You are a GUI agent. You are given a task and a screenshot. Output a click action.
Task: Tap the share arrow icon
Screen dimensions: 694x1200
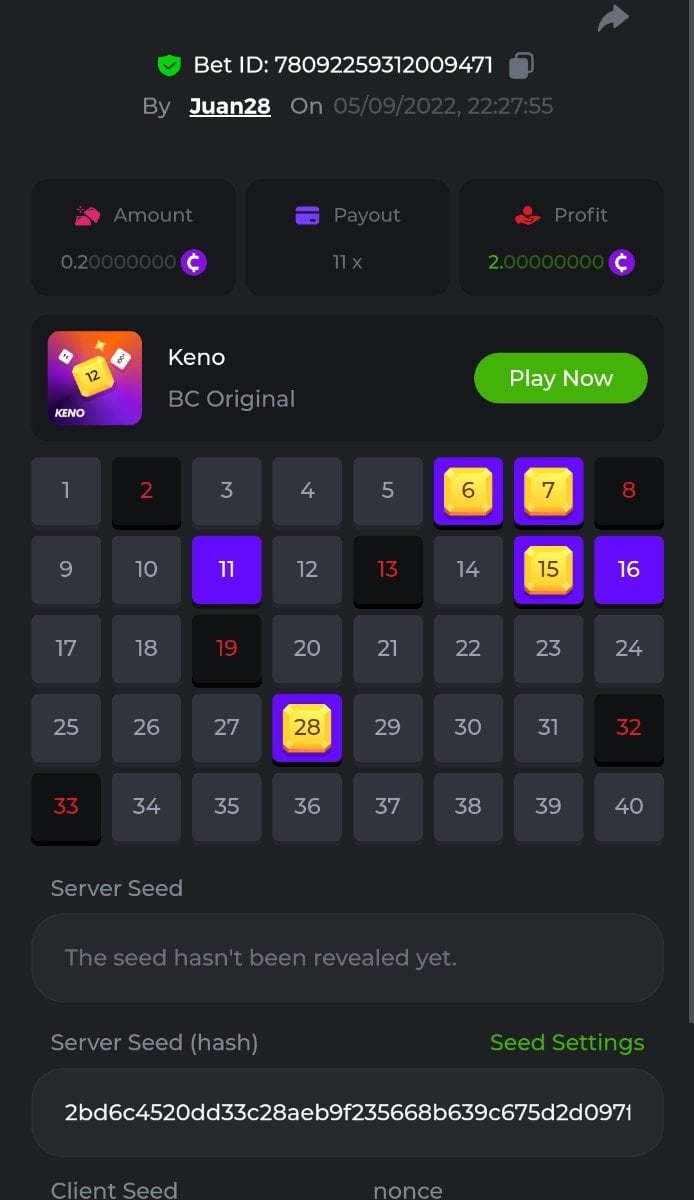(x=612, y=18)
